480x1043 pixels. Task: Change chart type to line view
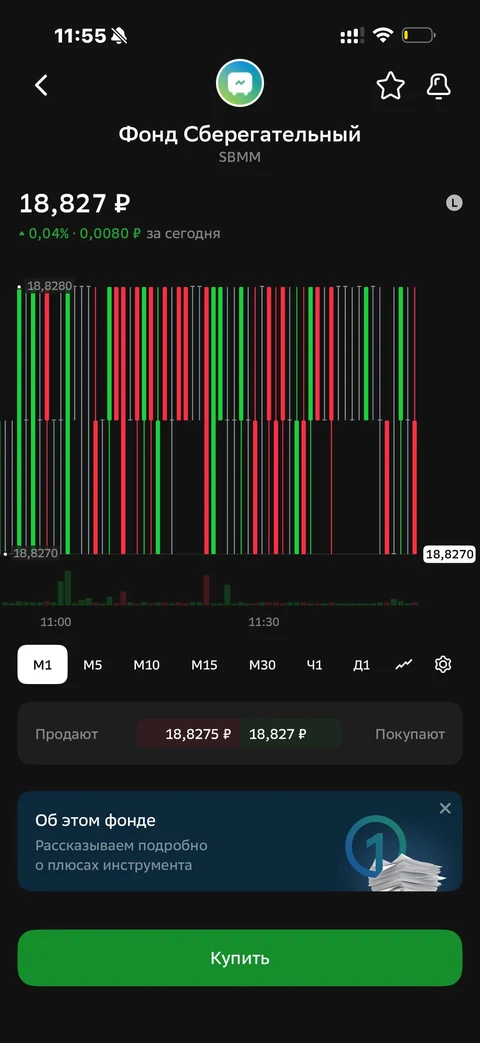[x=404, y=664]
